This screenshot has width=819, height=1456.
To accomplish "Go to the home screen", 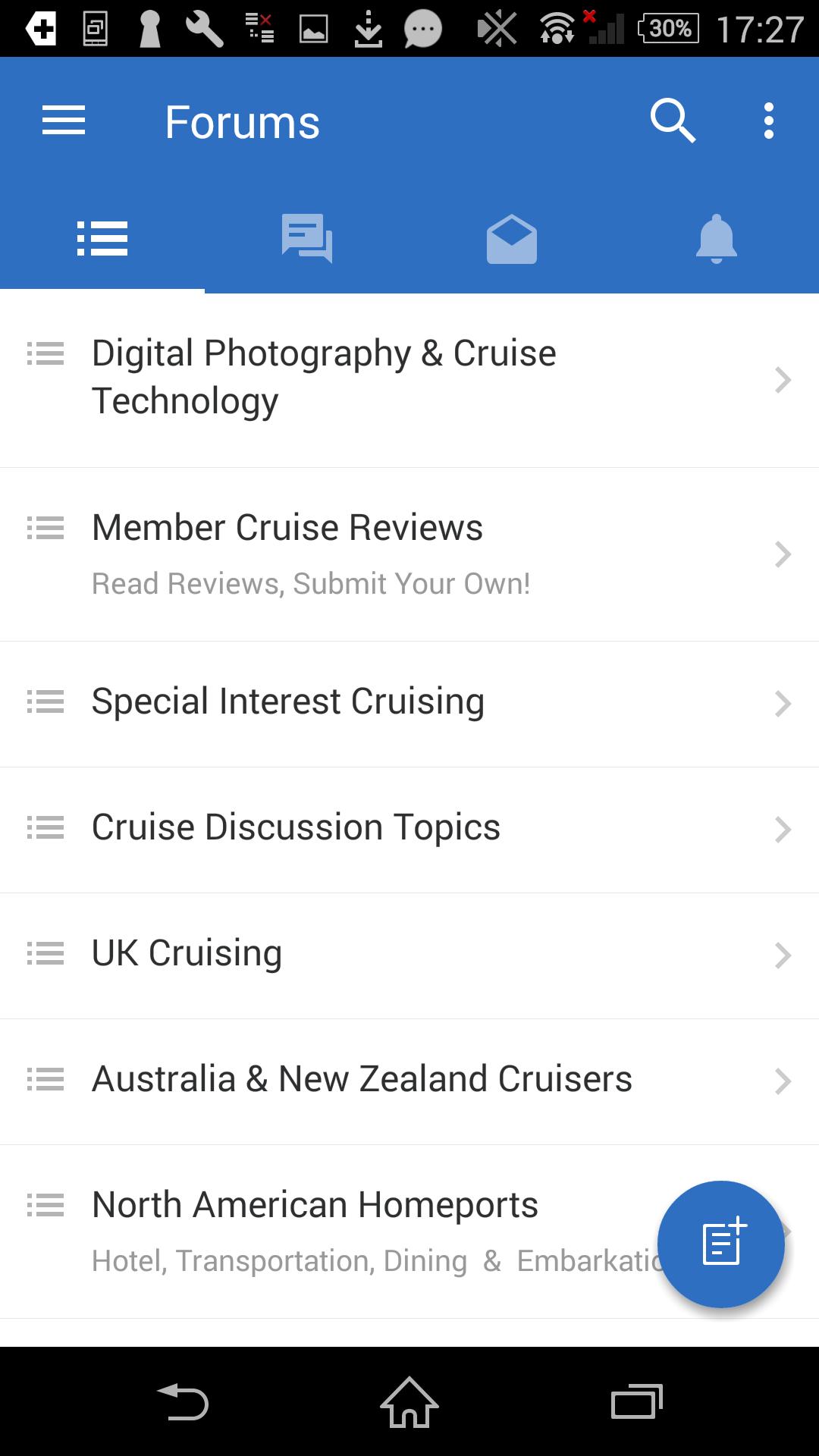I will pyautogui.click(x=409, y=1401).
